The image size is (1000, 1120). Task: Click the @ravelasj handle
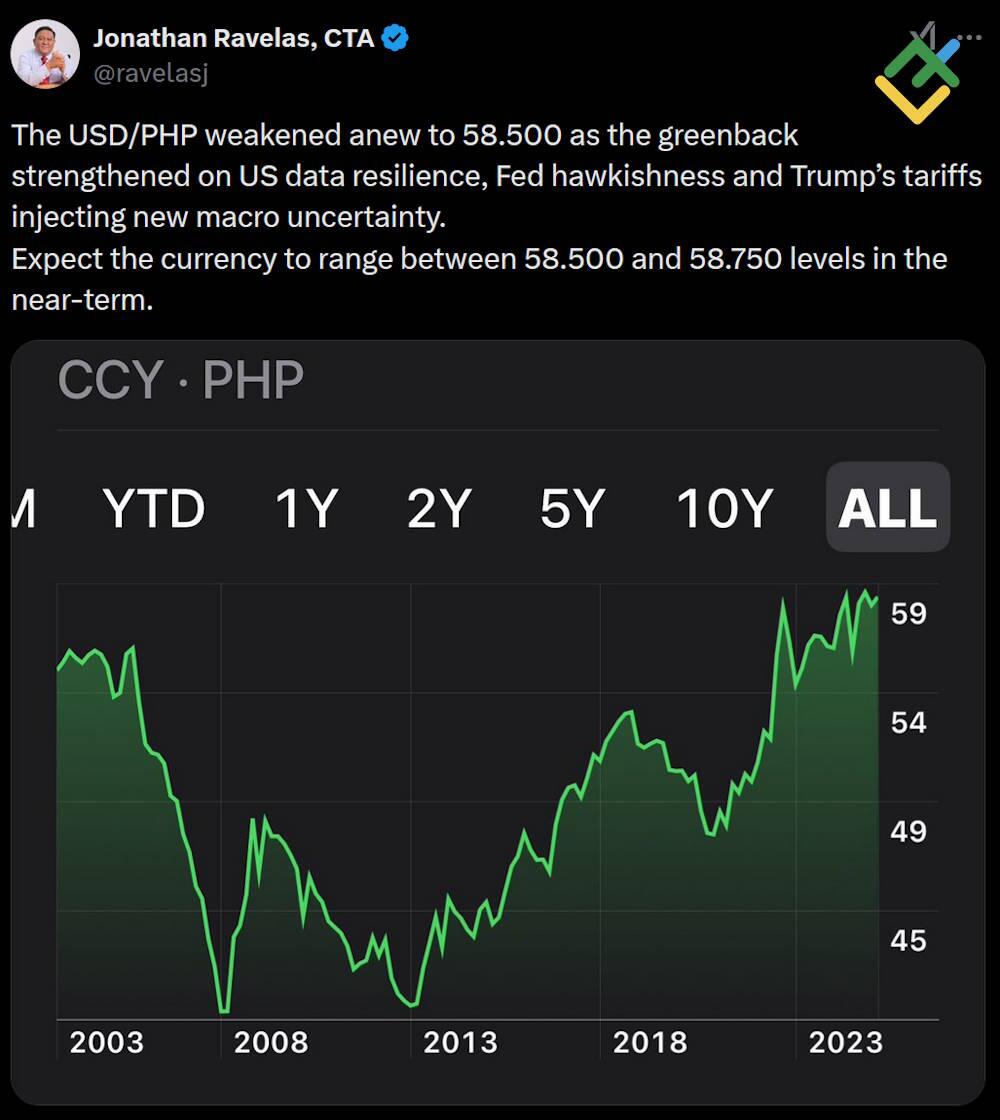click(148, 72)
